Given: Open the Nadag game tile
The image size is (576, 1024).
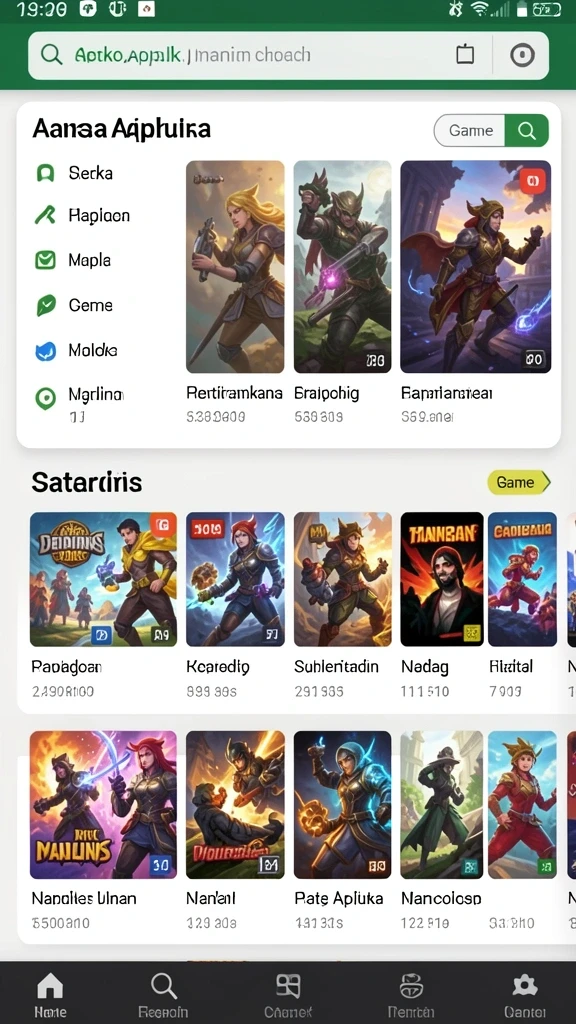Looking at the screenshot, I should click(x=441, y=605).
